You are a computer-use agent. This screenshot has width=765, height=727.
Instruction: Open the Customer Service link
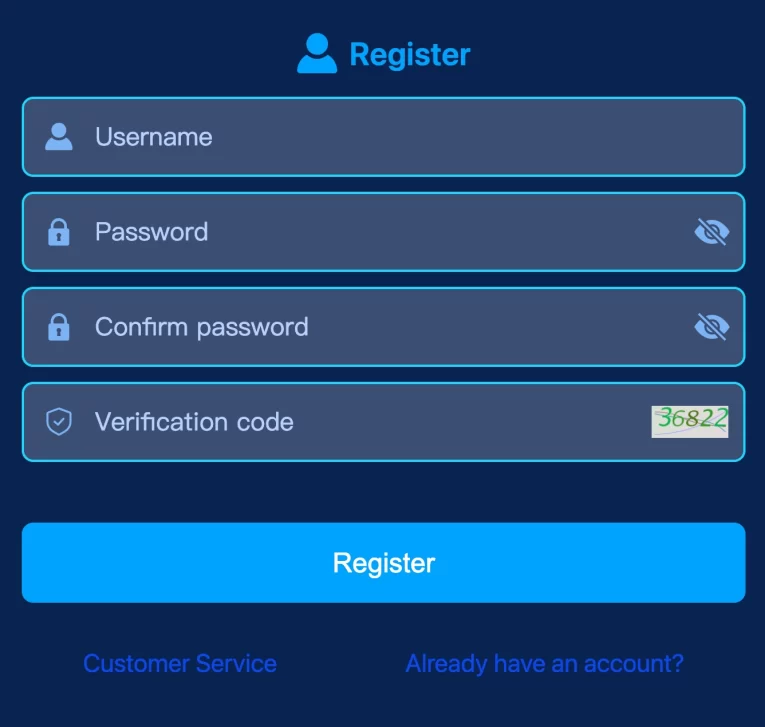tap(180, 663)
